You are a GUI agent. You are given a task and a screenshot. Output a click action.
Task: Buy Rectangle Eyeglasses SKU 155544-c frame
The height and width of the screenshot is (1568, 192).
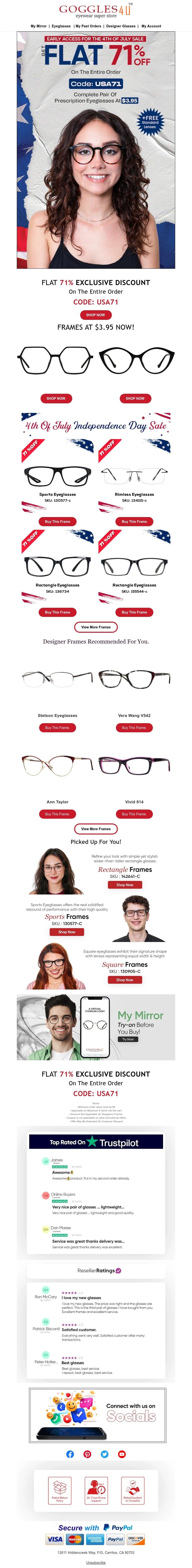tap(134, 612)
